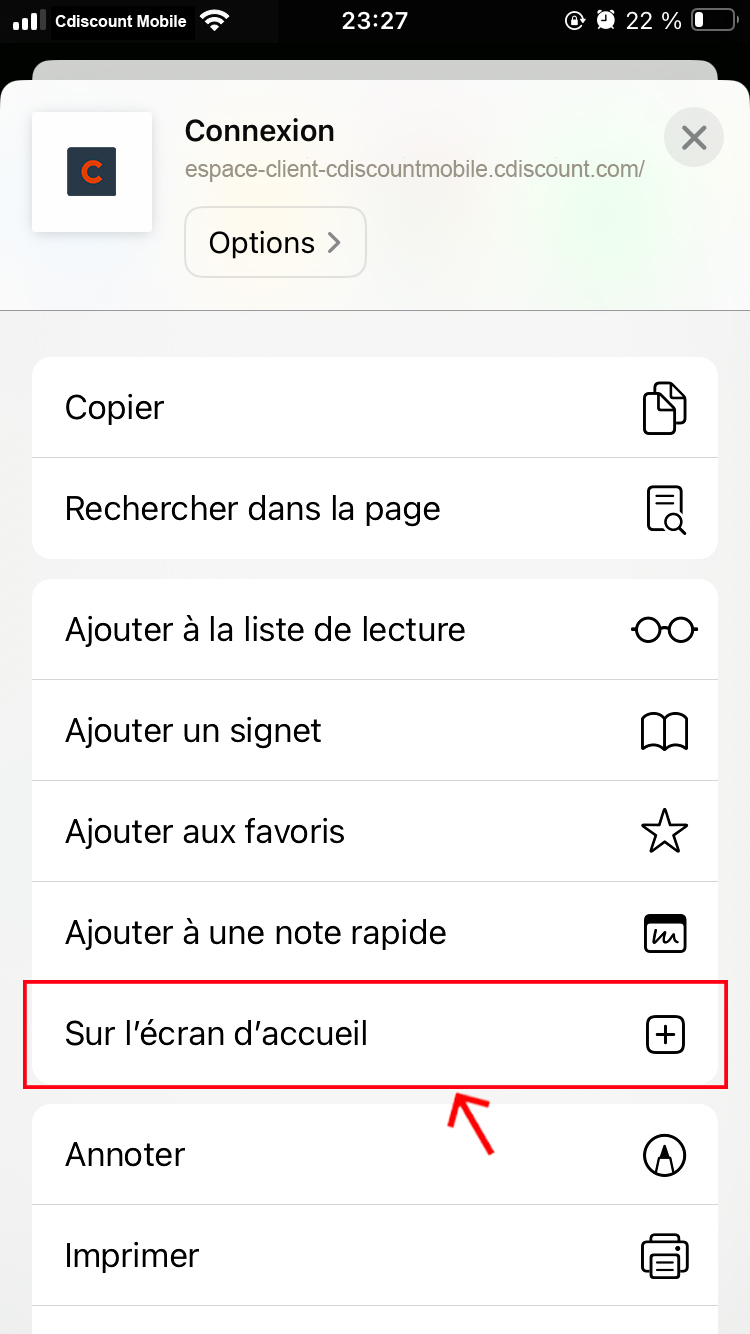
Task: Click the printer icon beside Imprimer
Action: [x=664, y=1255]
